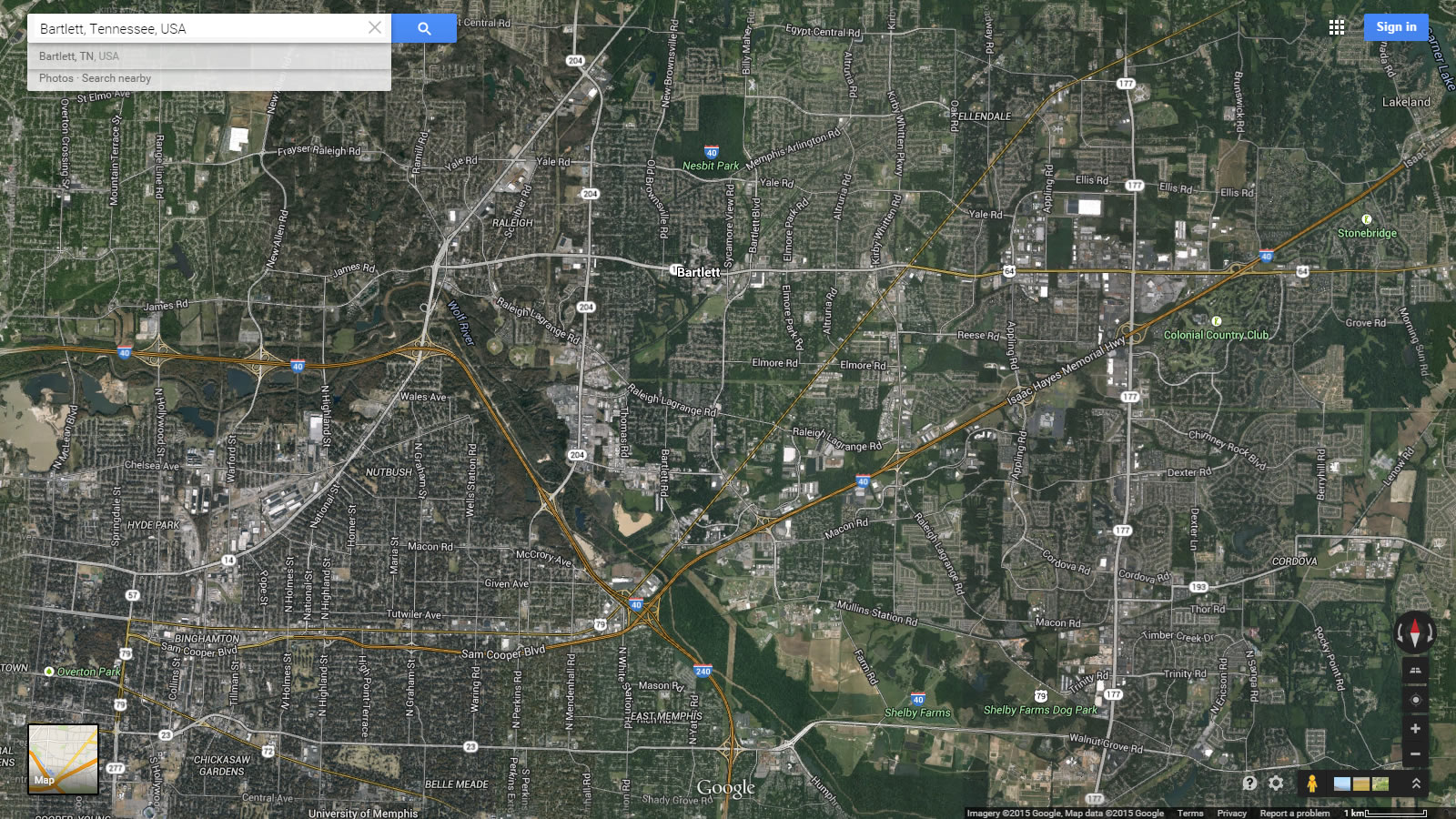Image resolution: width=1456 pixels, height=819 pixels.
Task: Open the help question mark
Action: pyautogui.click(x=1249, y=784)
